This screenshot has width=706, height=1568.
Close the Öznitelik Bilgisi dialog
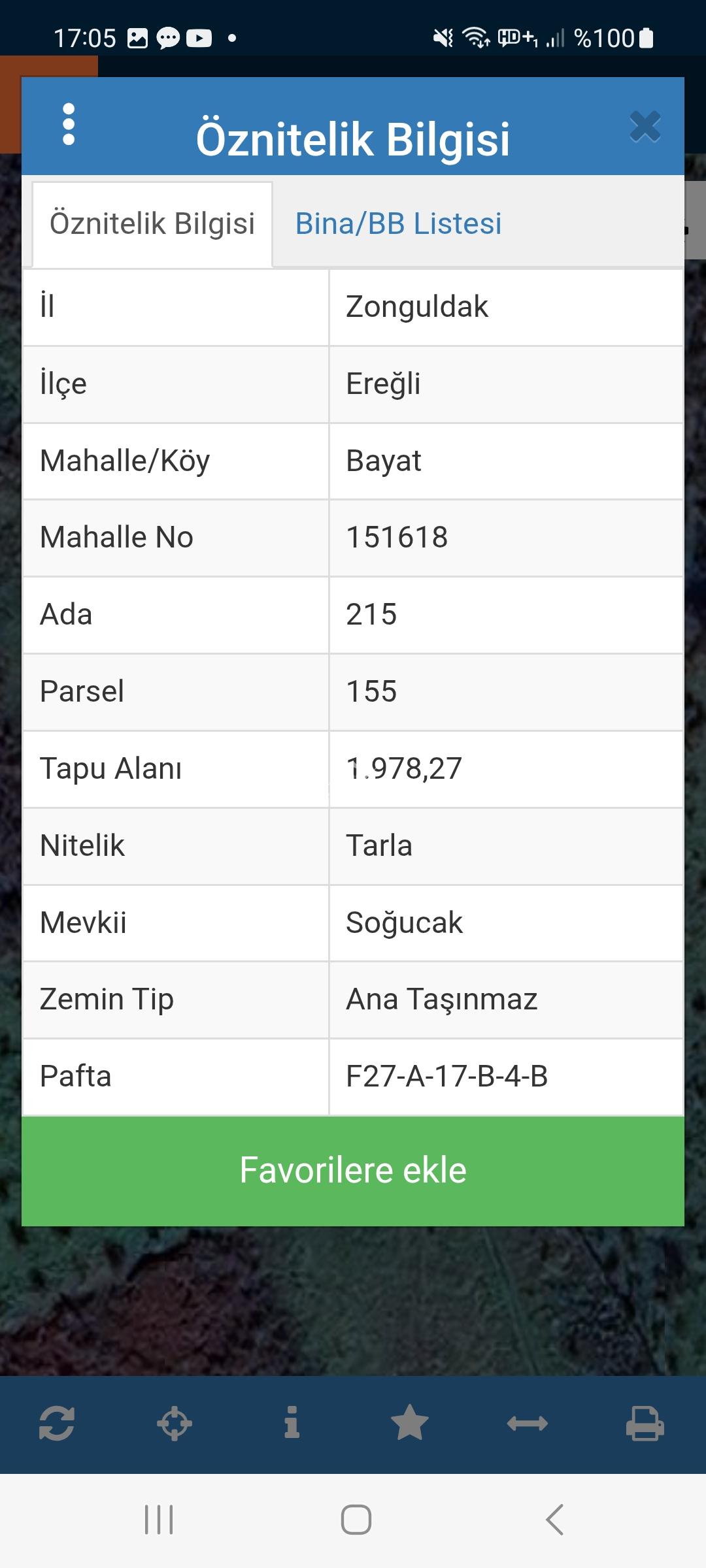pos(645,127)
